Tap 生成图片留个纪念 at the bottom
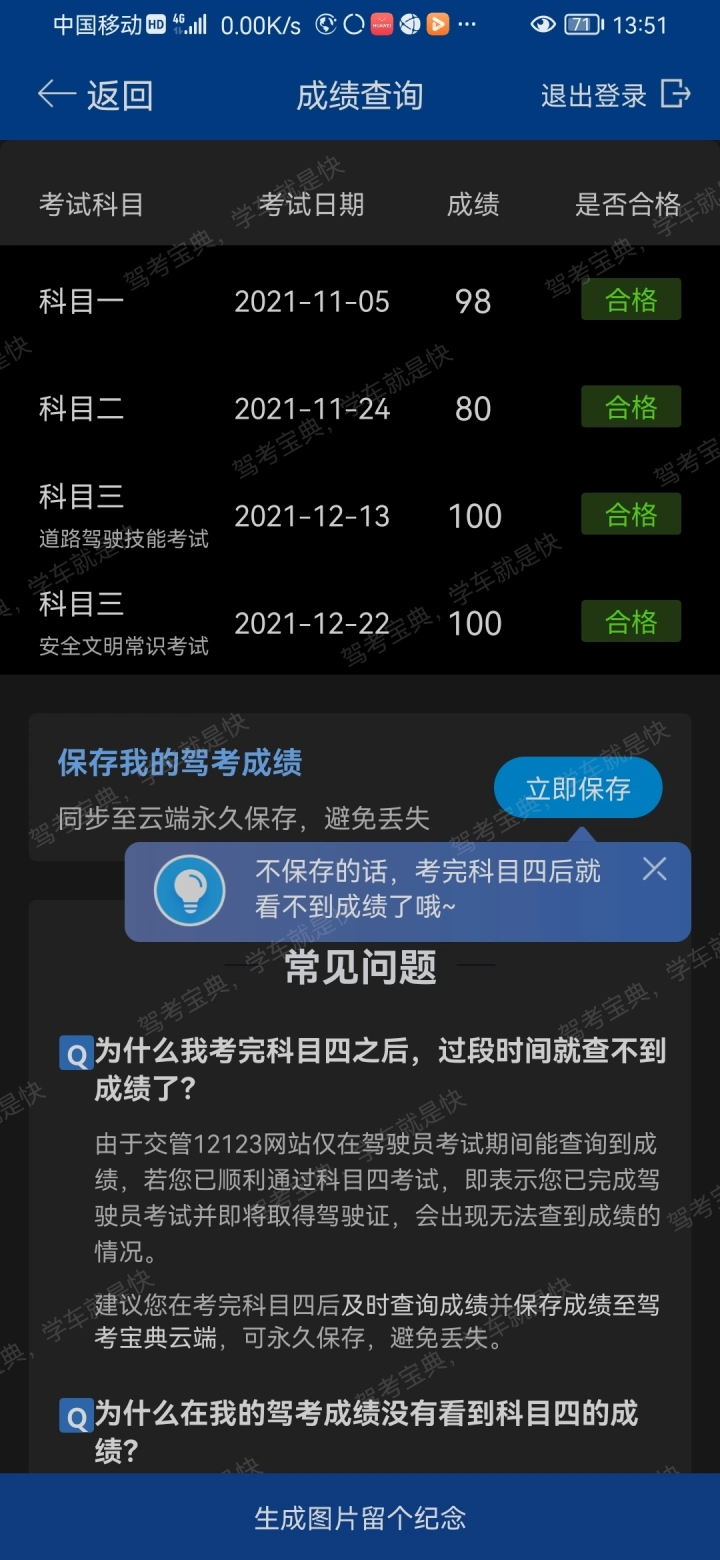 (360, 1518)
